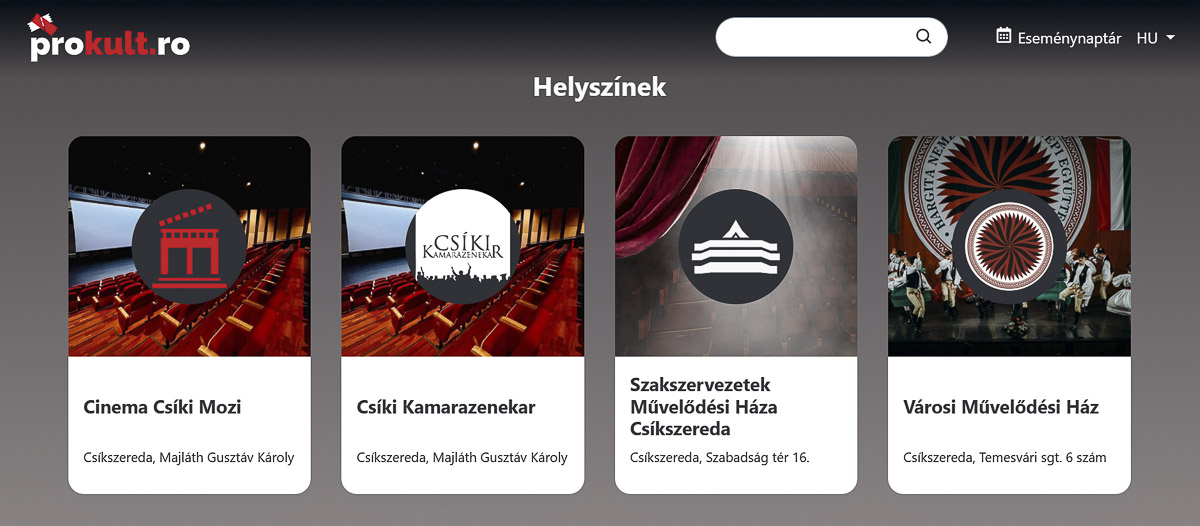Open the Eseménynaptár event calendar
Screen dimensions: 1200x526
tap(1058, 38)
